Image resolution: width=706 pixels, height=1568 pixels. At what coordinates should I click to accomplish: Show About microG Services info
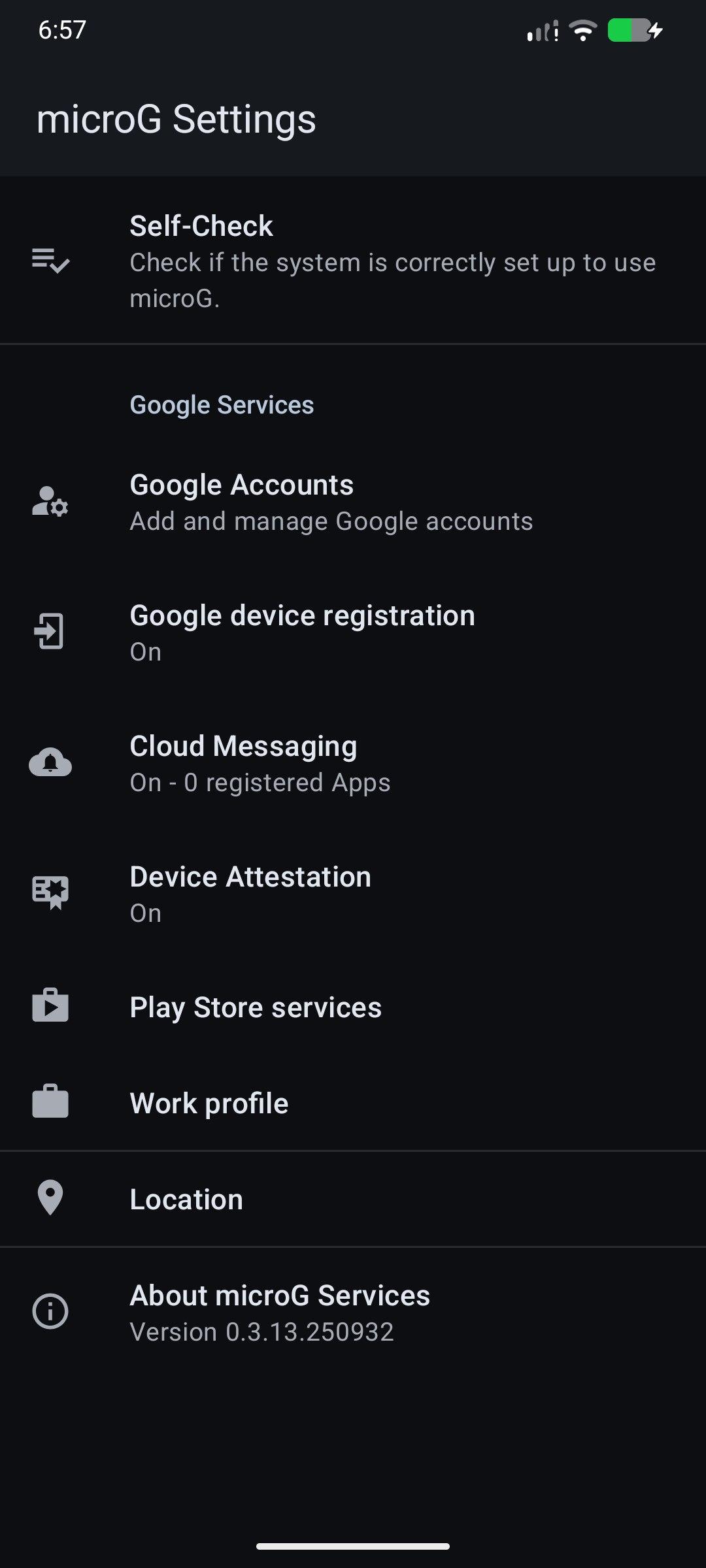click(353, 1312)
